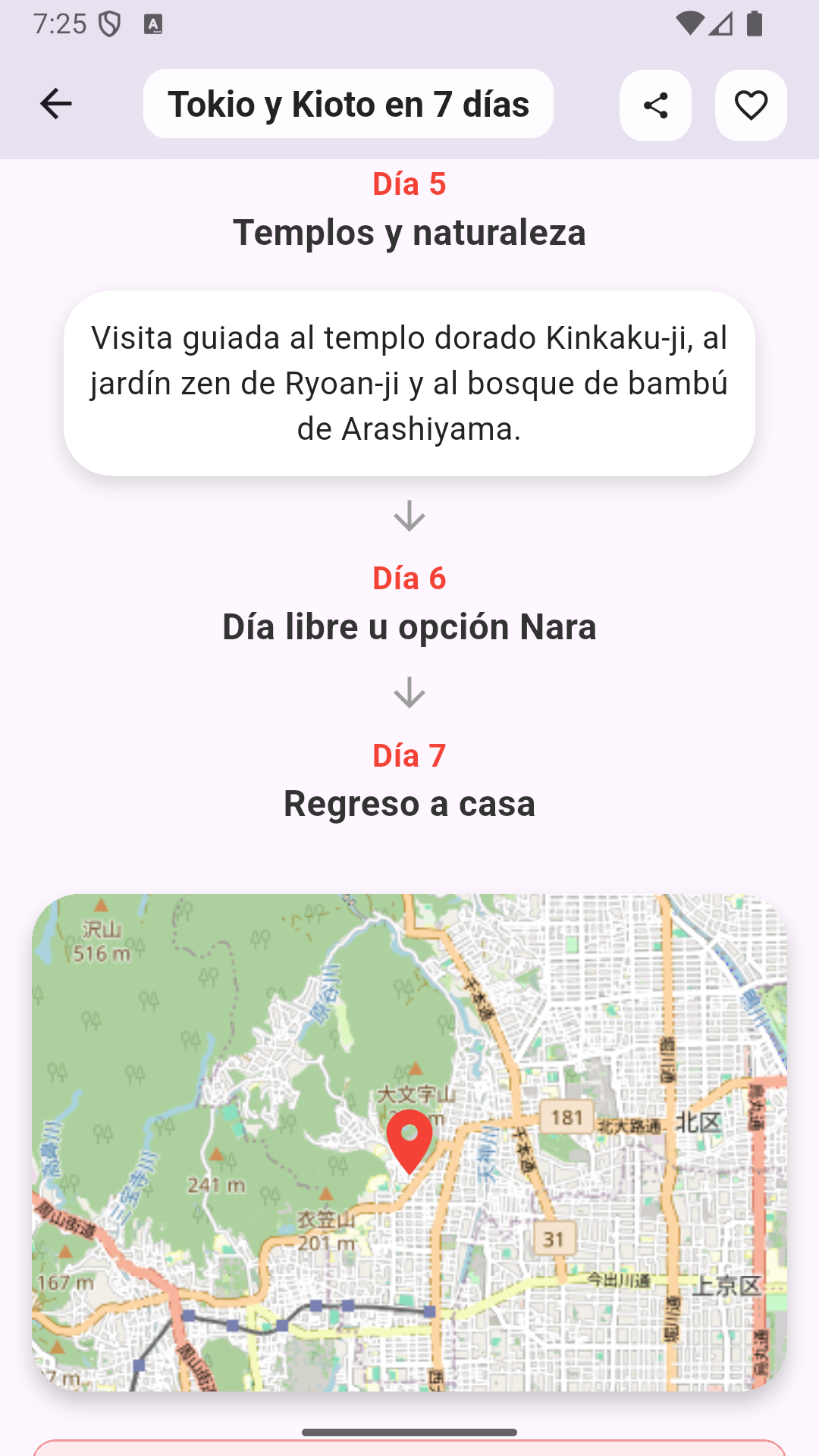Go back with the arrow icon
The height and width of the screenshot is (1456, 819).
tap(55, 104)
